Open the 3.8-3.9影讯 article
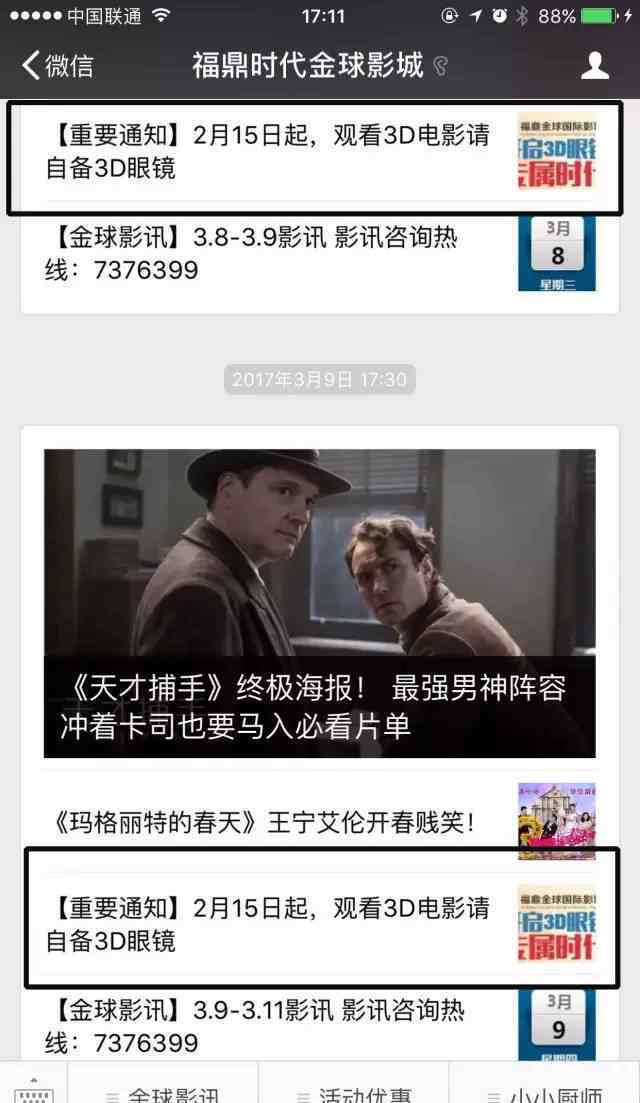Screen dimensions: 640x1103 pyautogui.click(x=320, y=254)
